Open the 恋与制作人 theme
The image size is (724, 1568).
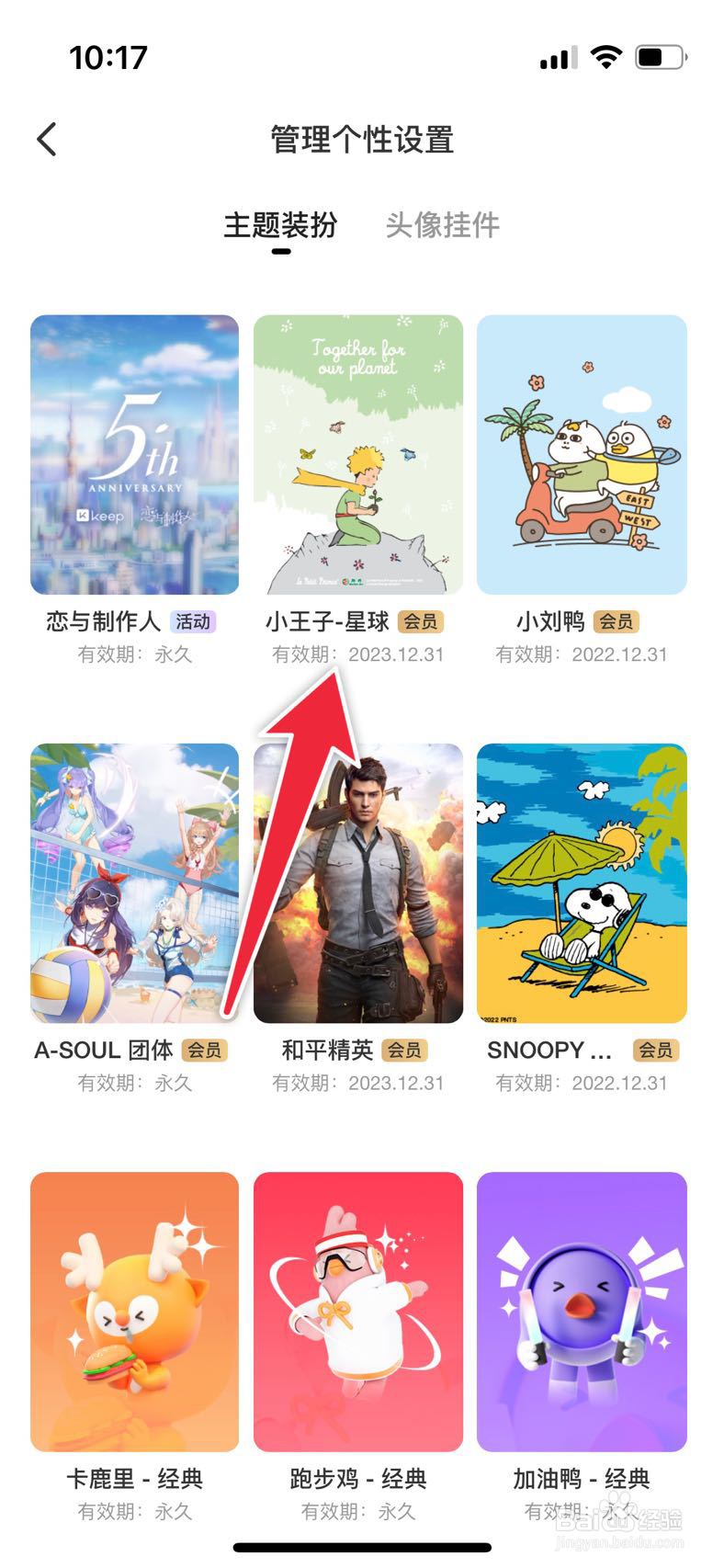pyautogui.click(x=134, y=455)
